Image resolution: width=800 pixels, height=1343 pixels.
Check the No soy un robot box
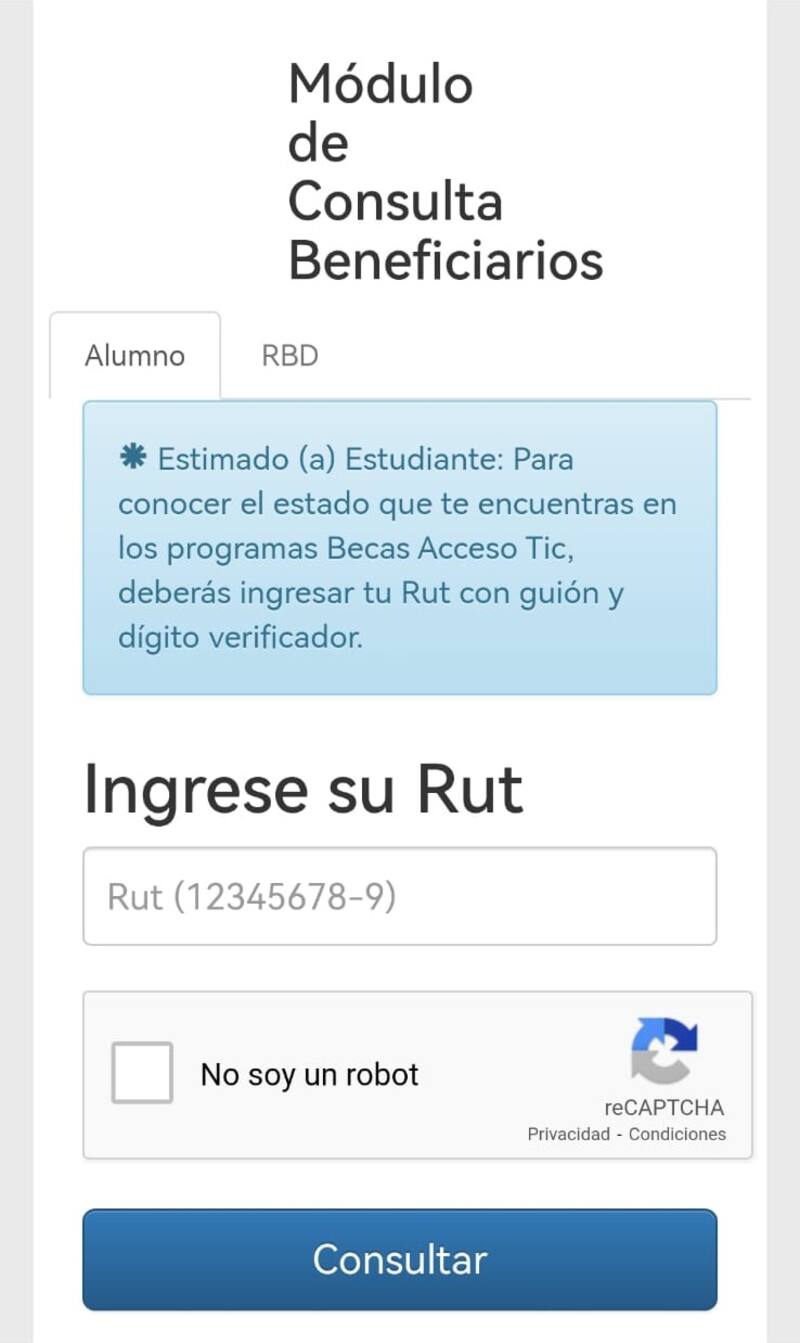click(142, 1073)
